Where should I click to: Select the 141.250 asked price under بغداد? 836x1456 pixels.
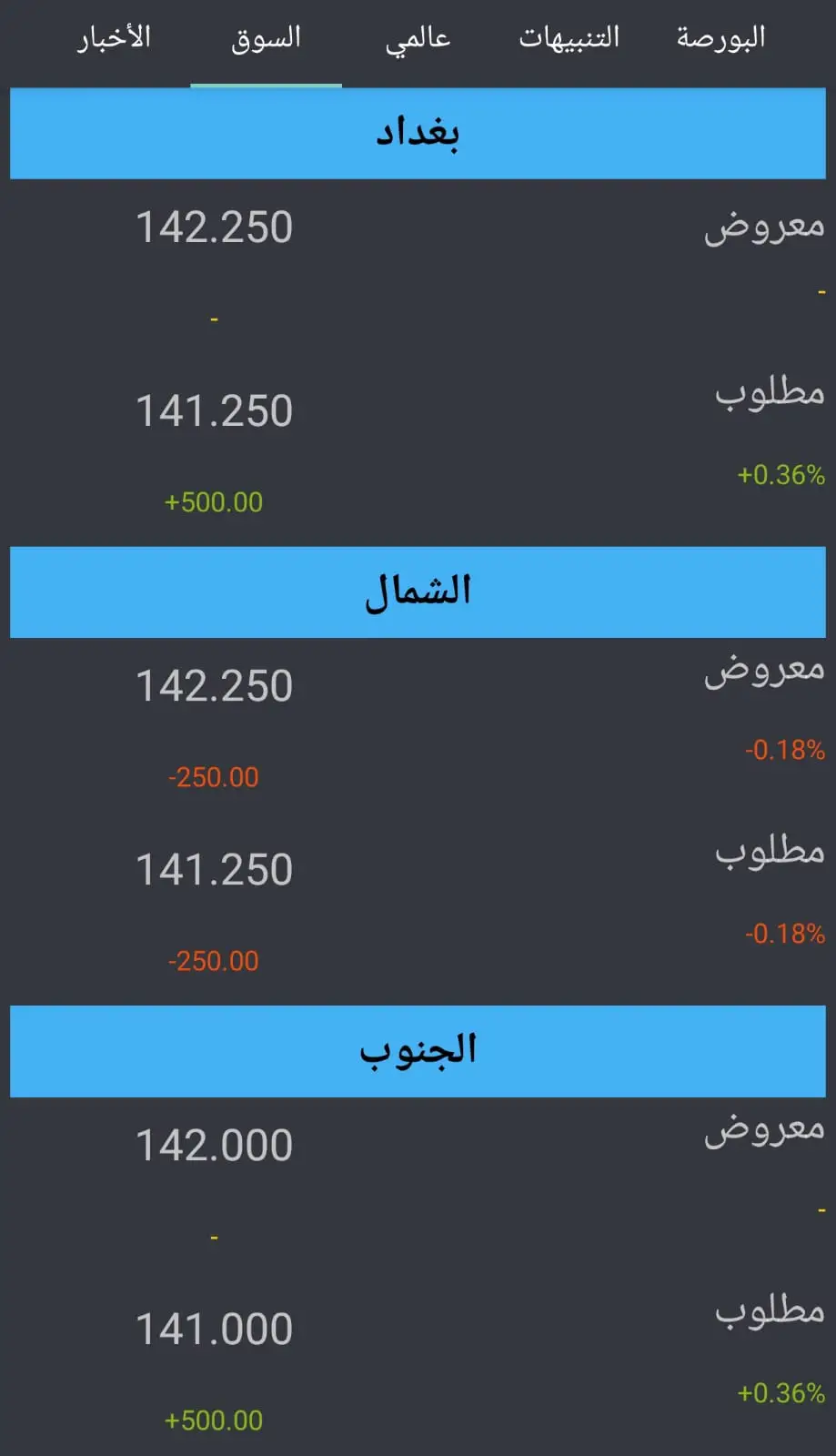(214, 411)
